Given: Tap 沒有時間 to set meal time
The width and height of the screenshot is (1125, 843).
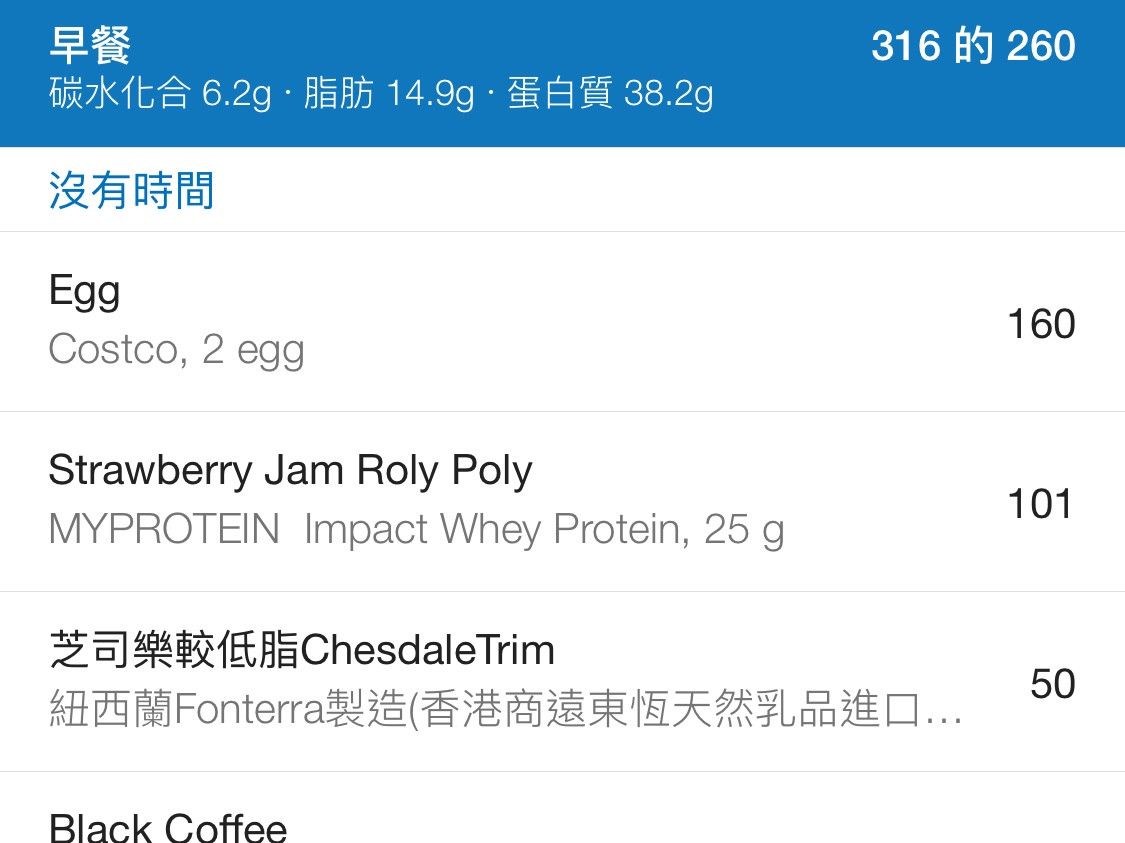Looking at the screenshot, I should click(131, 190).
